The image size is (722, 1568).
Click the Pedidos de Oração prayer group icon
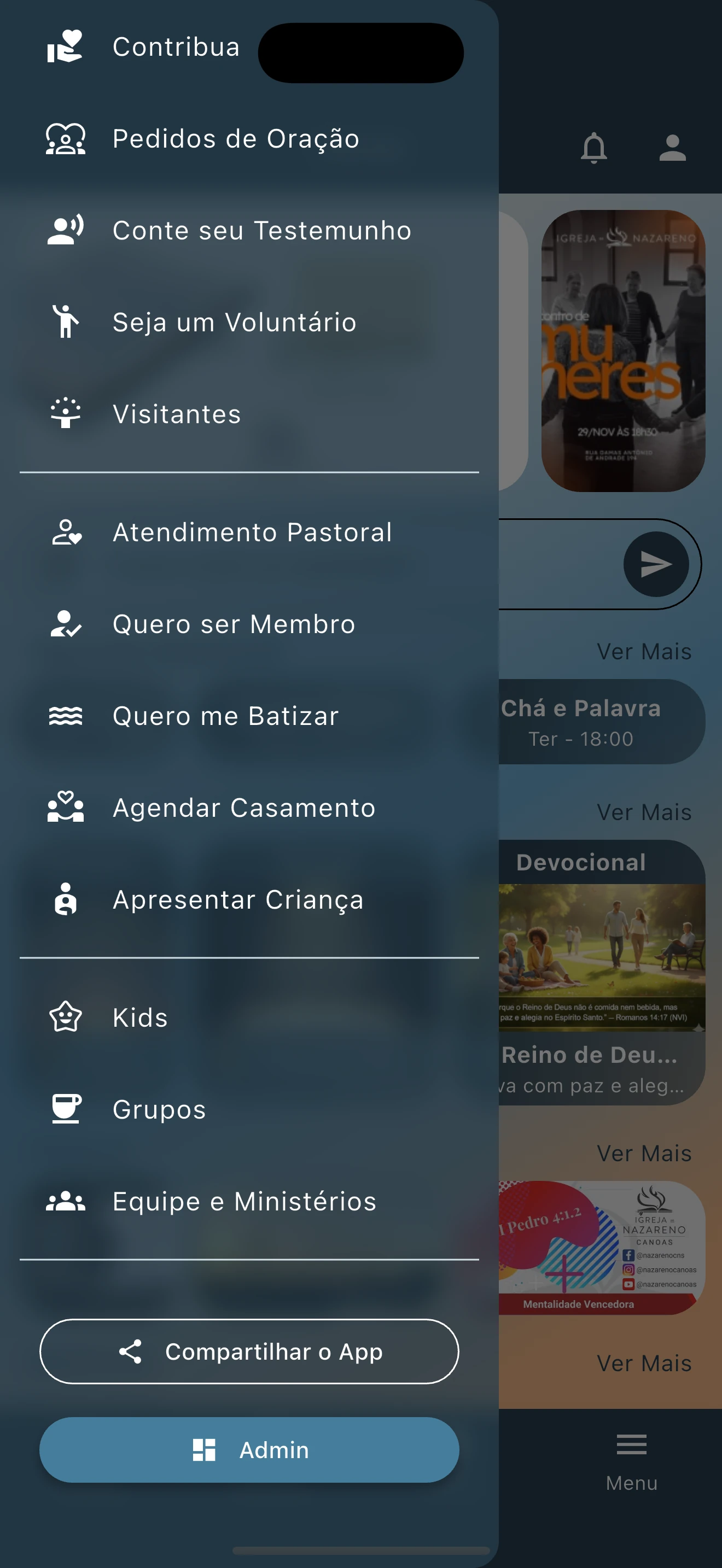point(65,139)
